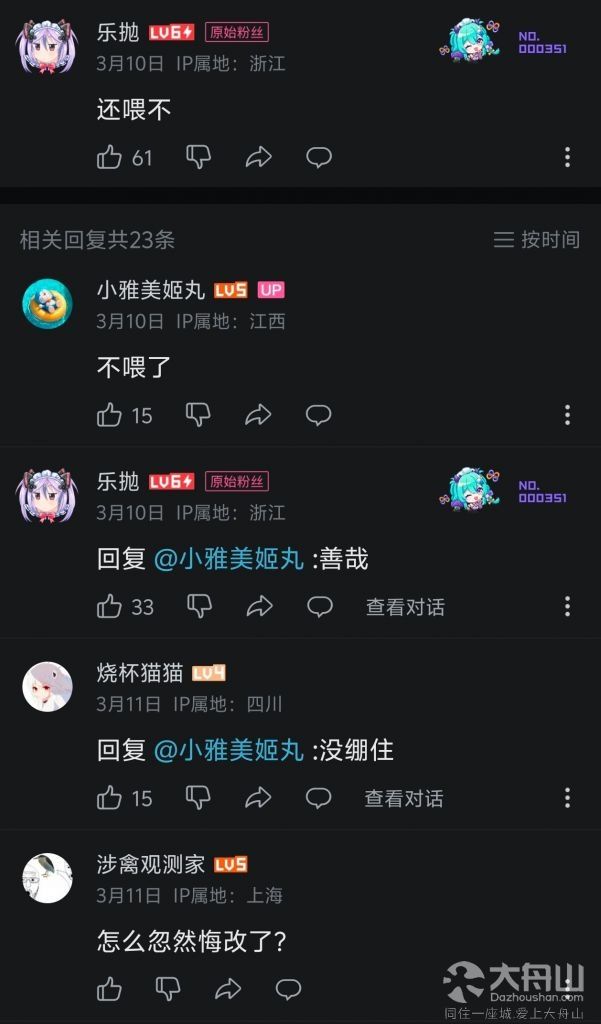The image size is (601, 1024).
Task: View conversation on 没绷住 reply
Action: pos(404,798)
